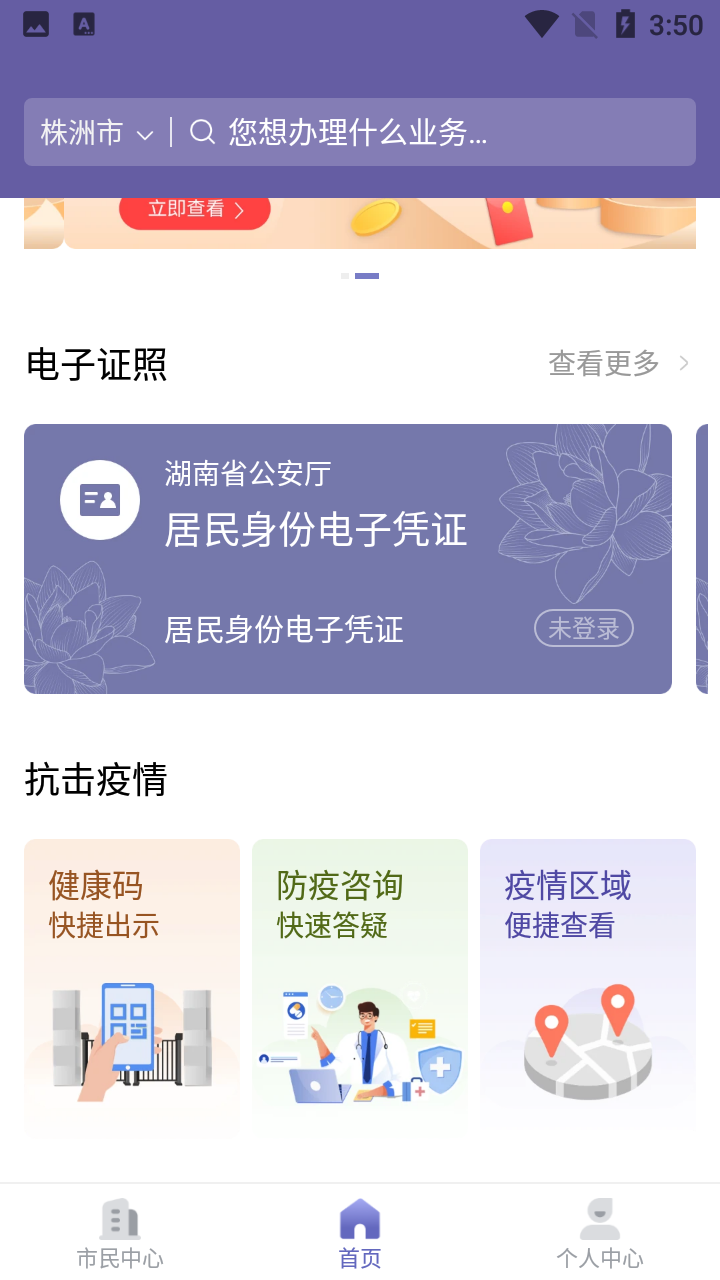
Task: Open 个人中心 via the person icon
Action: (x=598, y=1219)
